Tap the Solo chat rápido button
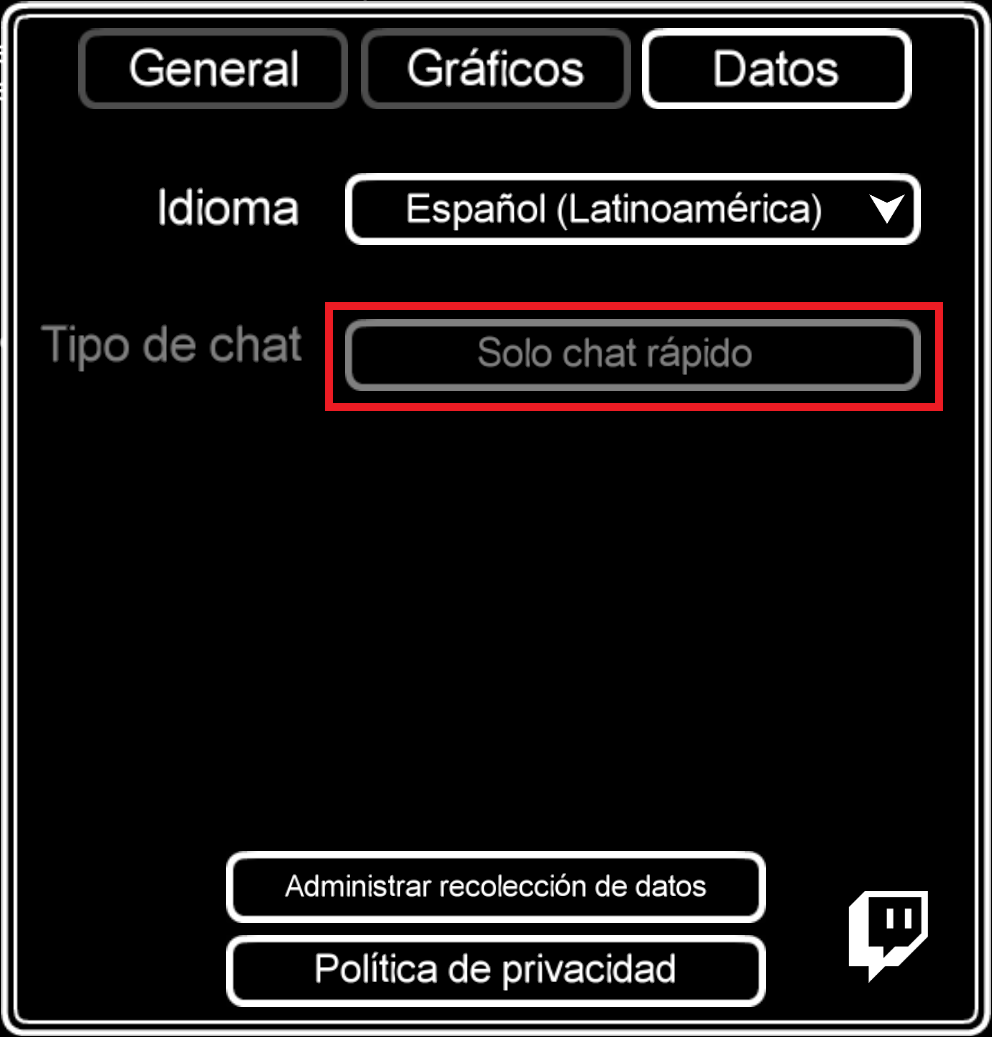Screen dimensions: 992x1037 pos(632,354)
